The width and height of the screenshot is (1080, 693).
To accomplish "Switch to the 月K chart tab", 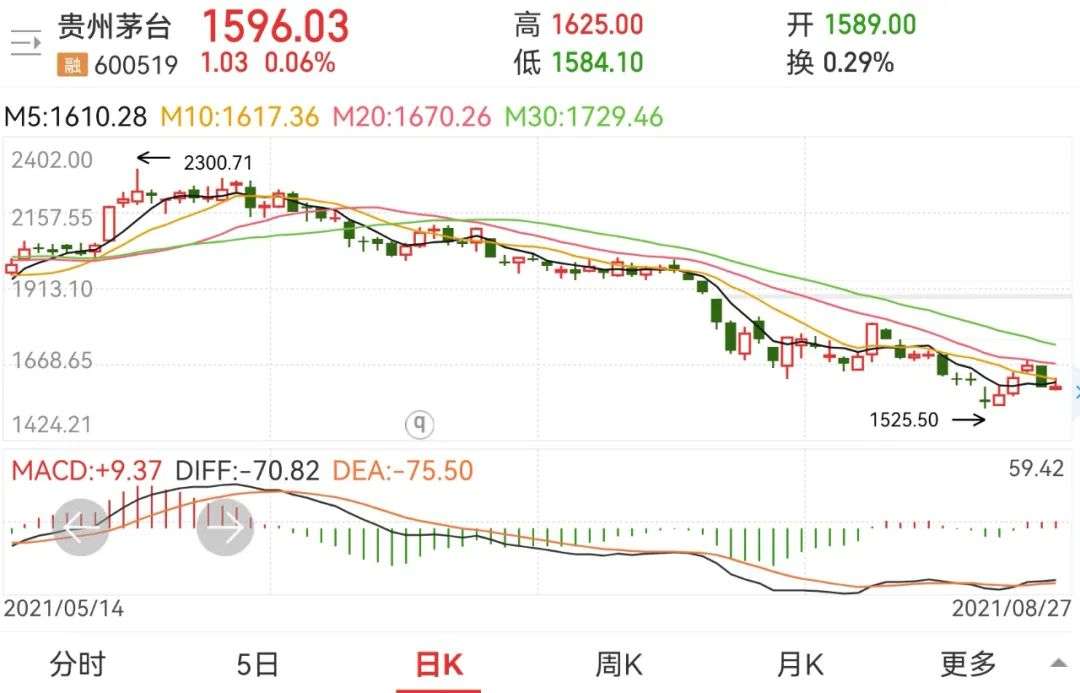I will pos(799,663).
